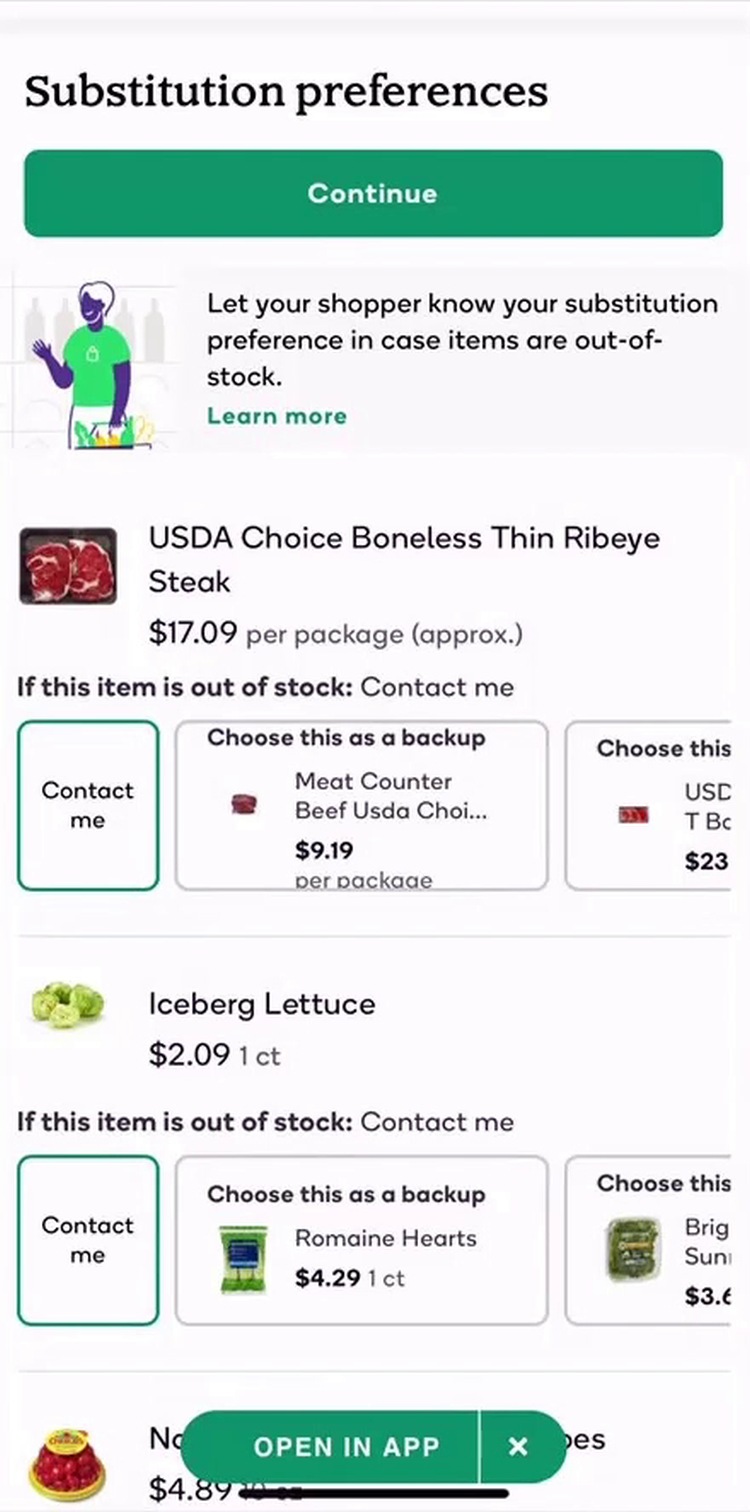Open in app via green banner

(345, 1446)
